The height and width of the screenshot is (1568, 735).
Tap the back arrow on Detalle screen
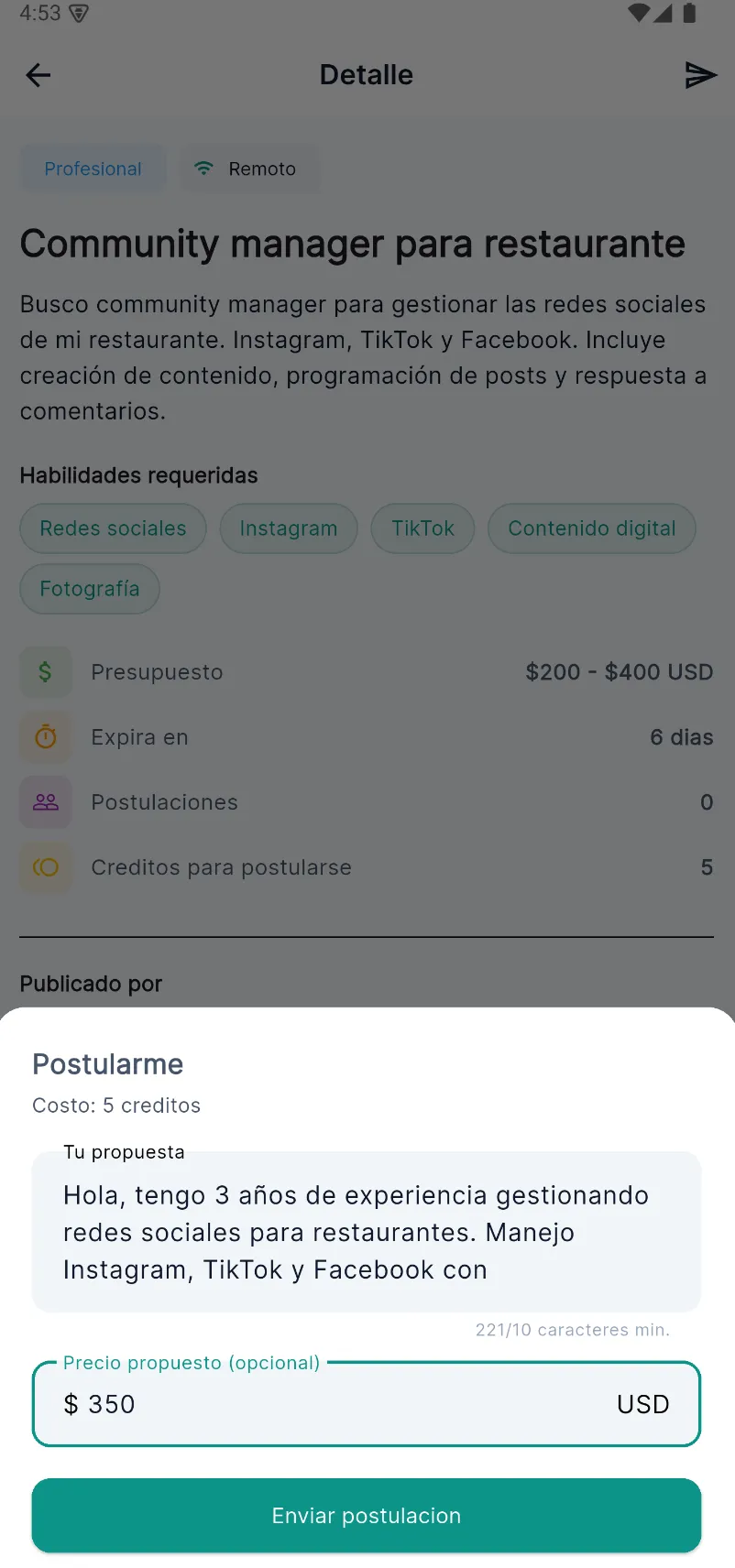pos(38,75)
